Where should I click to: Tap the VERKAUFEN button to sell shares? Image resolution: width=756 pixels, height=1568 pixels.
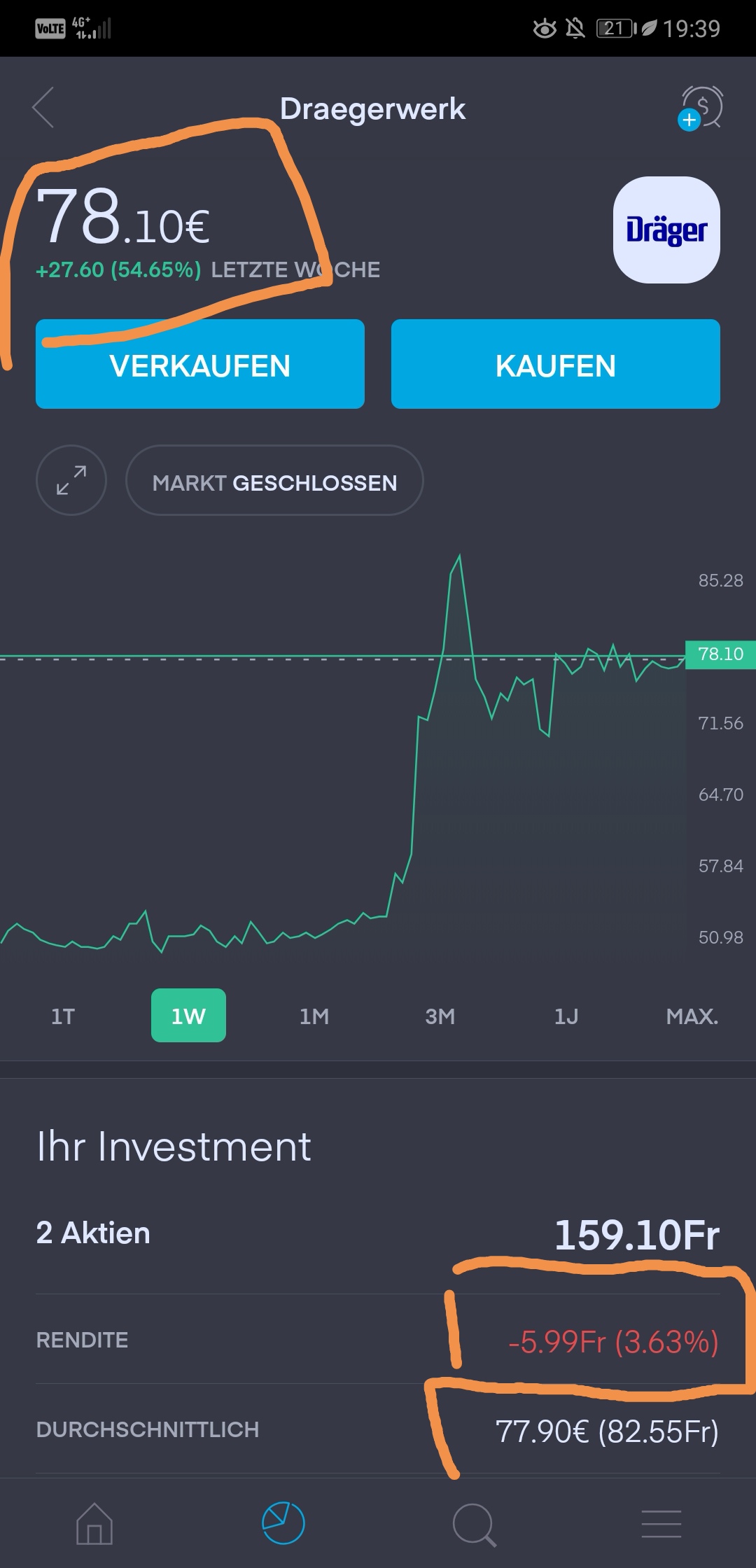200,365
